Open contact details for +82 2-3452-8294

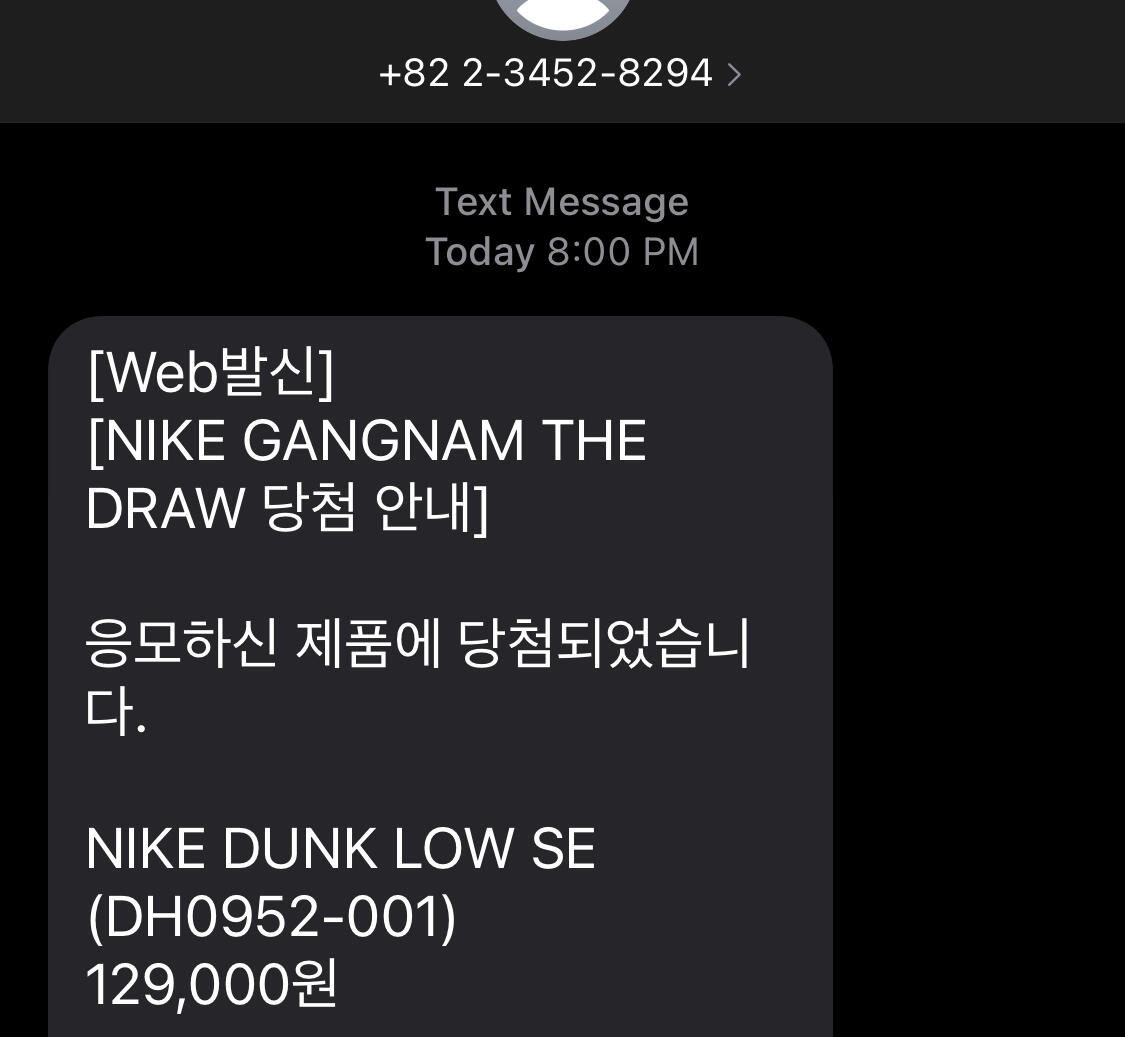tap(560, 74)
